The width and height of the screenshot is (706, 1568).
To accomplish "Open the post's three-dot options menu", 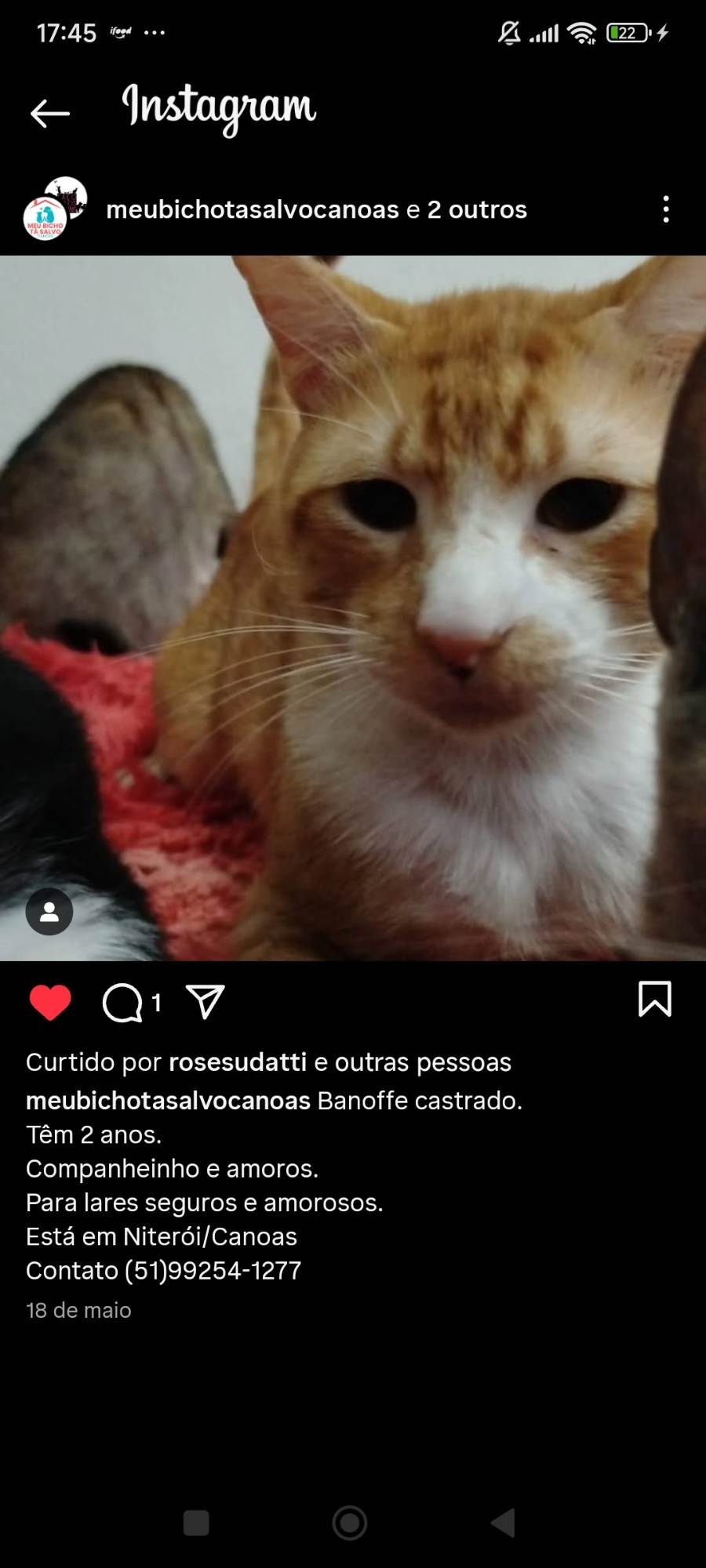I will [666, 209].
